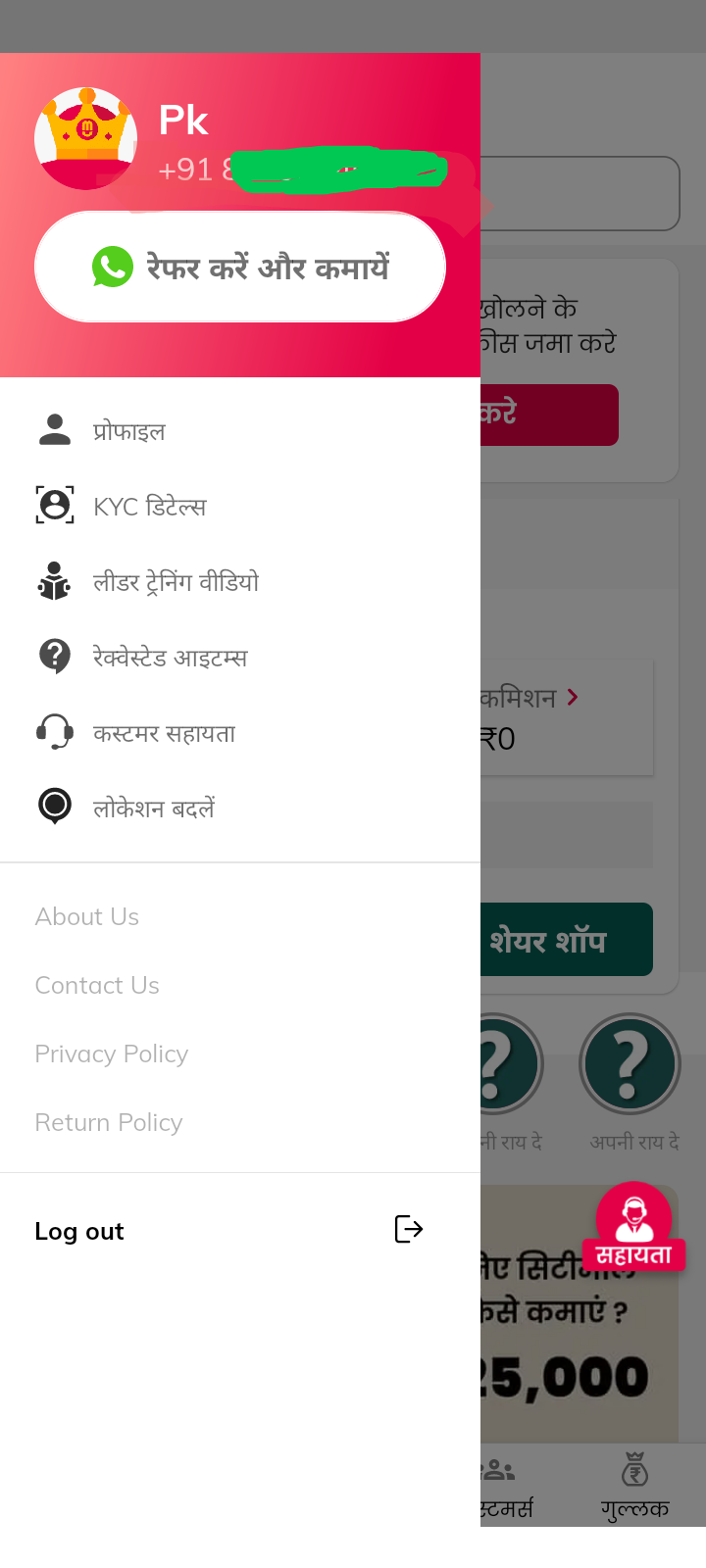Open the Pk profile avatar
Screen dimensions: 706x1568
(85, 138)
